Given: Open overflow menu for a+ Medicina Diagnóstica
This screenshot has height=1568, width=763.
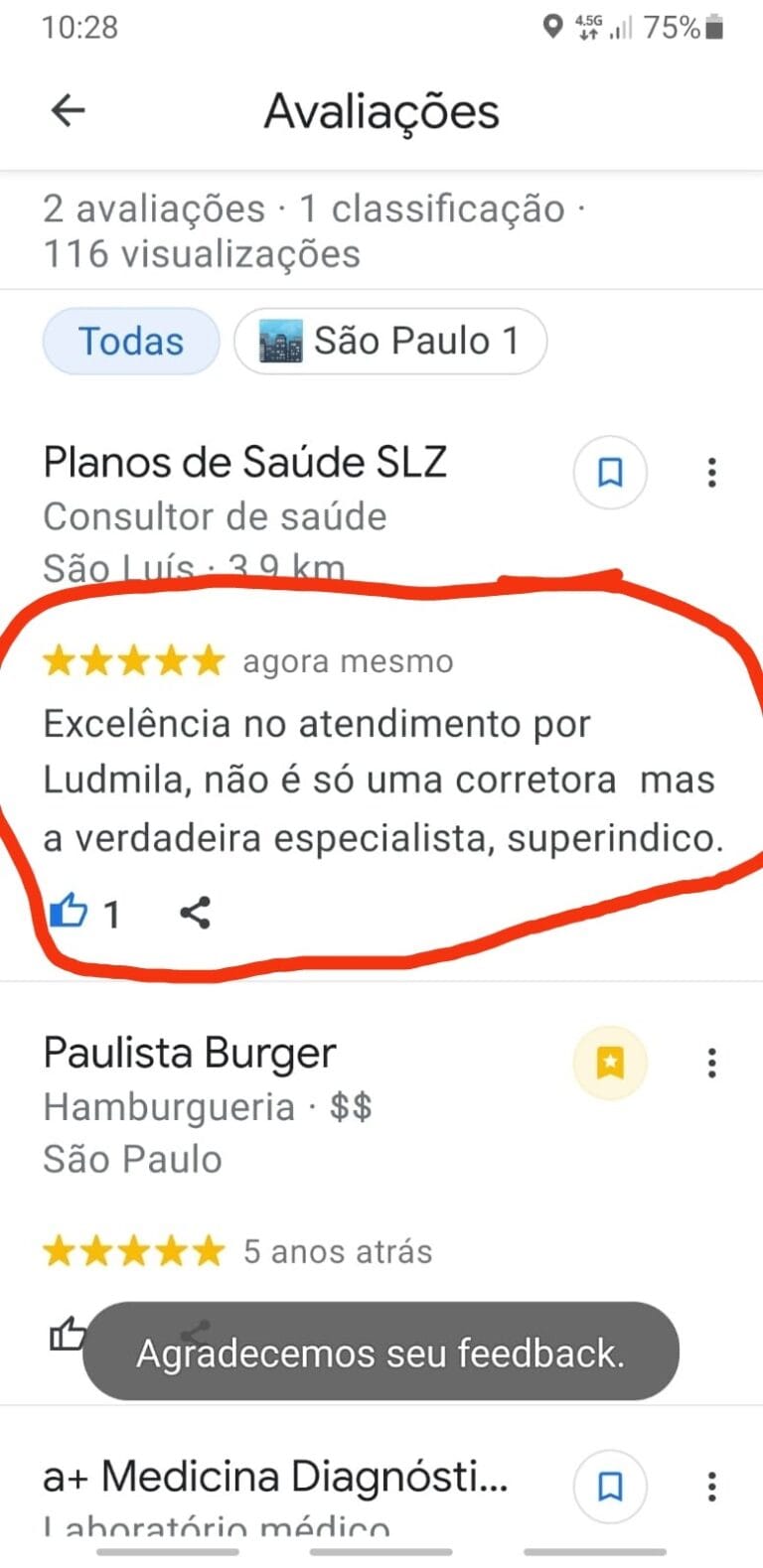Looking at the screenshot, I should pyautogui.click(x=711, y=1487).
